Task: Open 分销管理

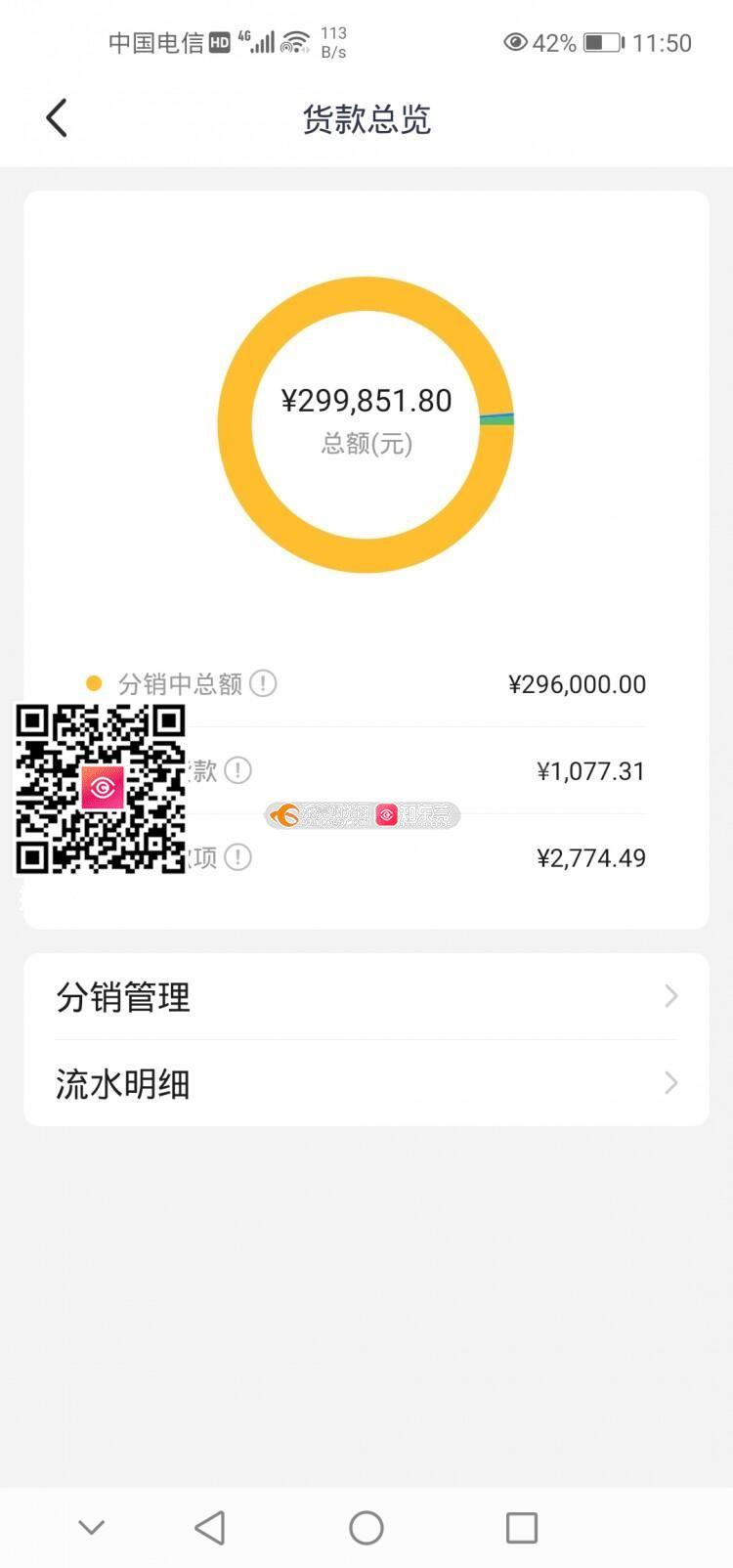Action: [x=366, y=996]
